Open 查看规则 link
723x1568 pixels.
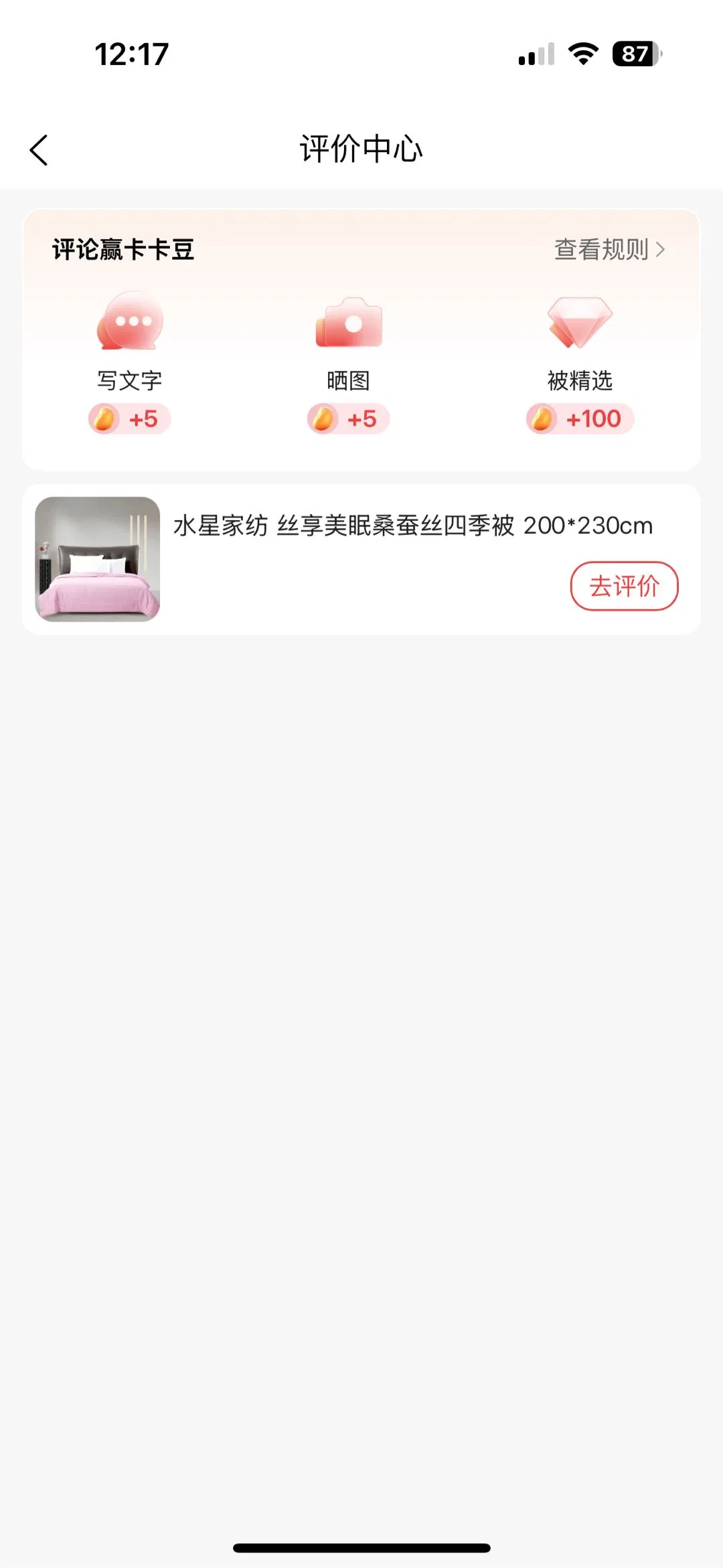tap(609, 250)
